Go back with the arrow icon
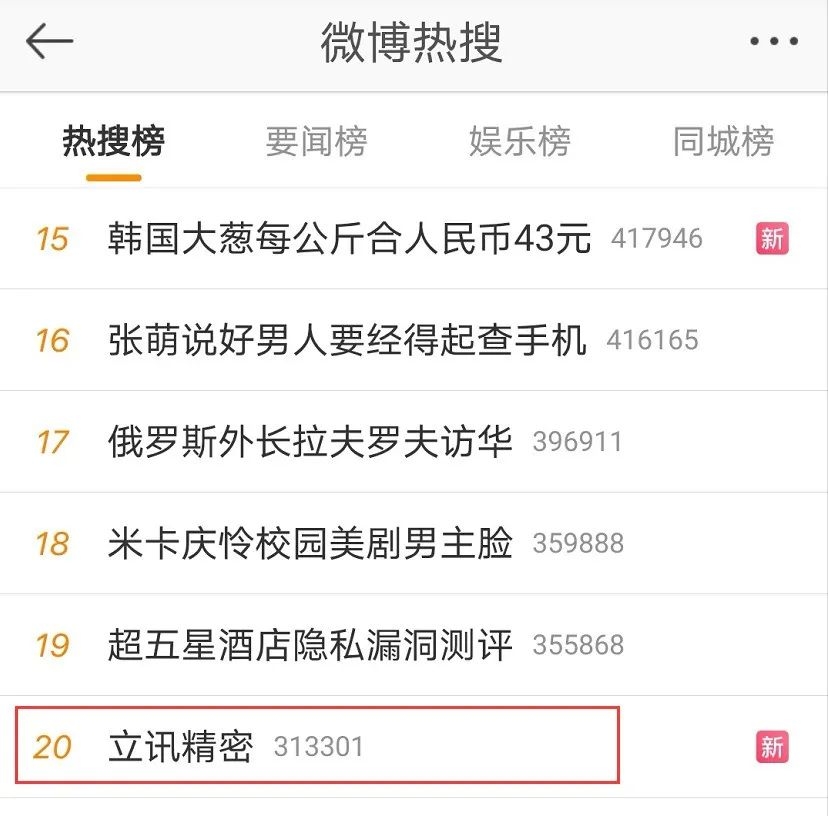The width and height of the screenshot is (828, 816). (x=49, y=42)
